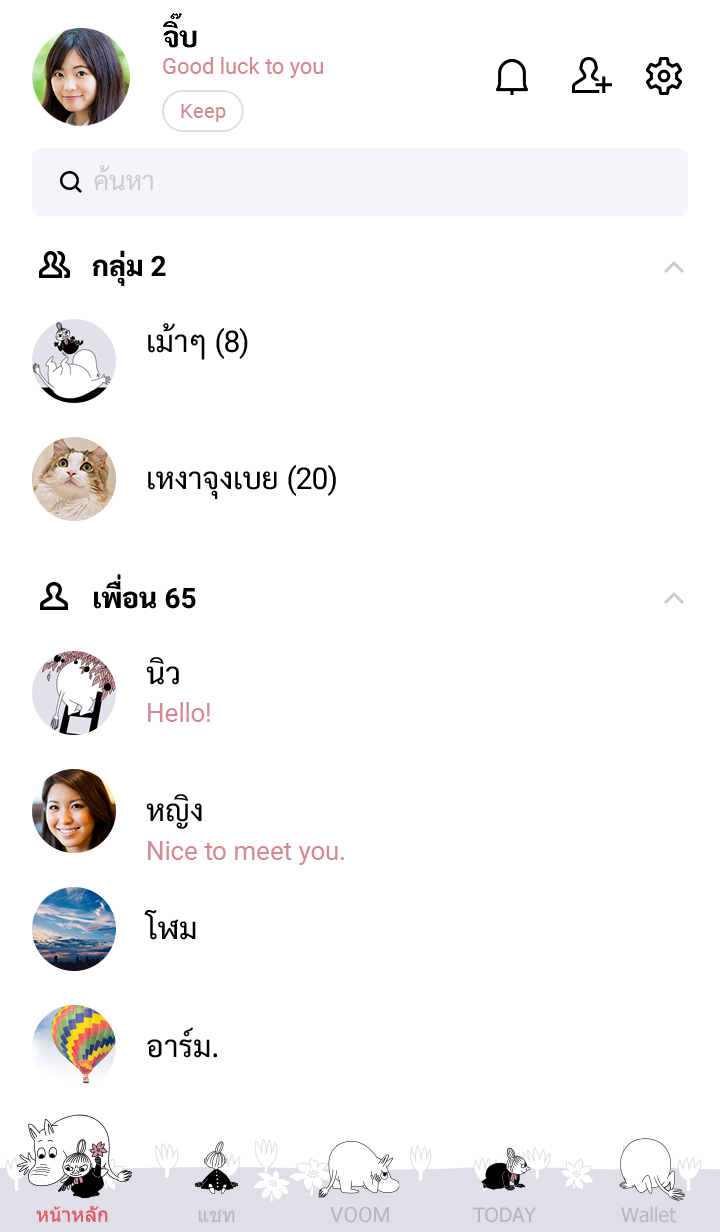Viewport: 720px width, 1232px height.
Task: Tap the ค้นหา search field
Action: tap(360, 182)
